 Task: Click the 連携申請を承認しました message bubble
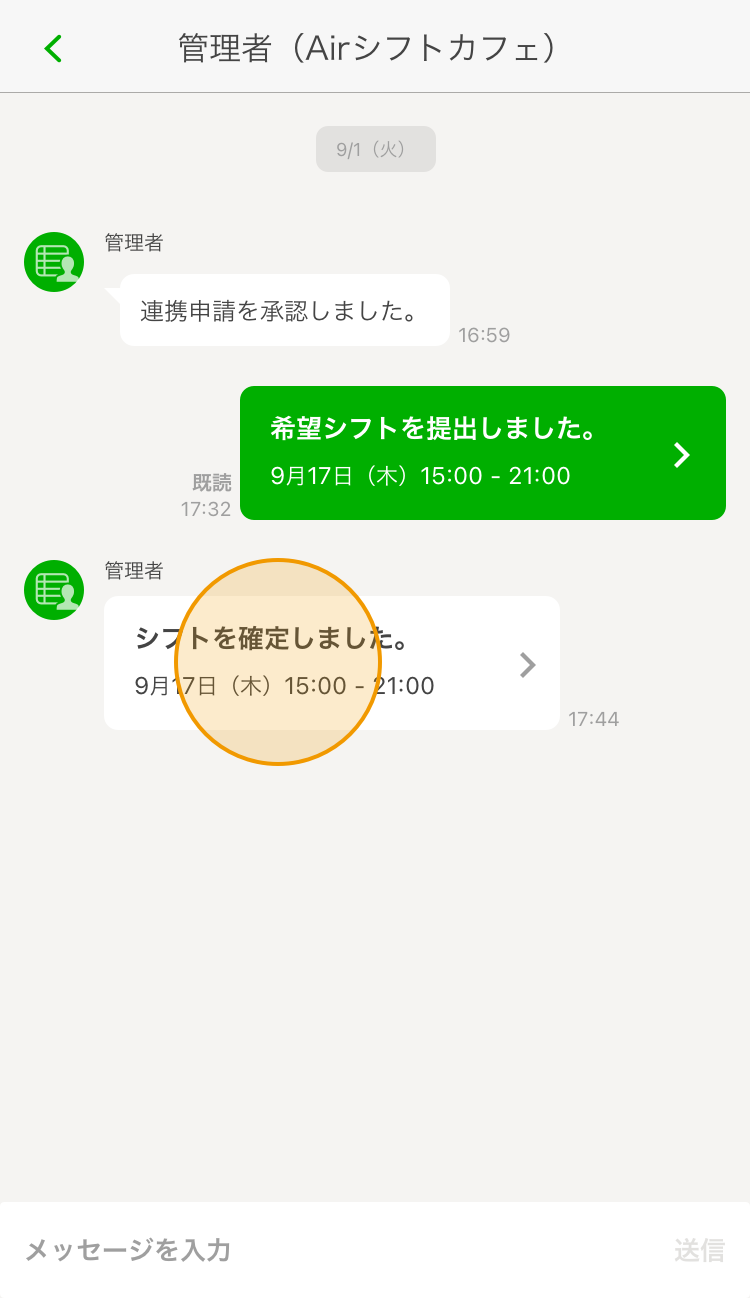[283, 310]
